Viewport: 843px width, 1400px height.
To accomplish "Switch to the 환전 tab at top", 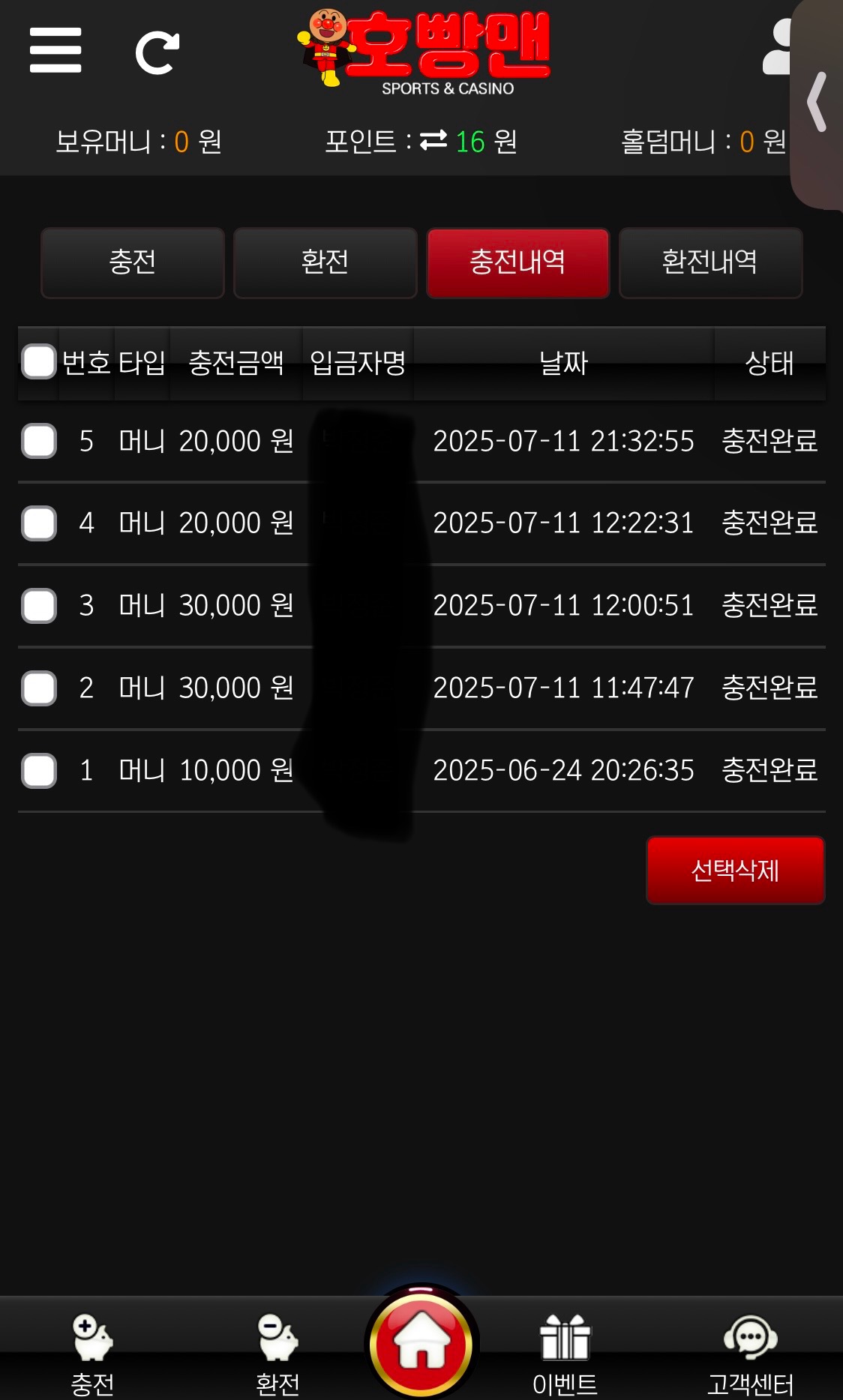I will point(325,262).
